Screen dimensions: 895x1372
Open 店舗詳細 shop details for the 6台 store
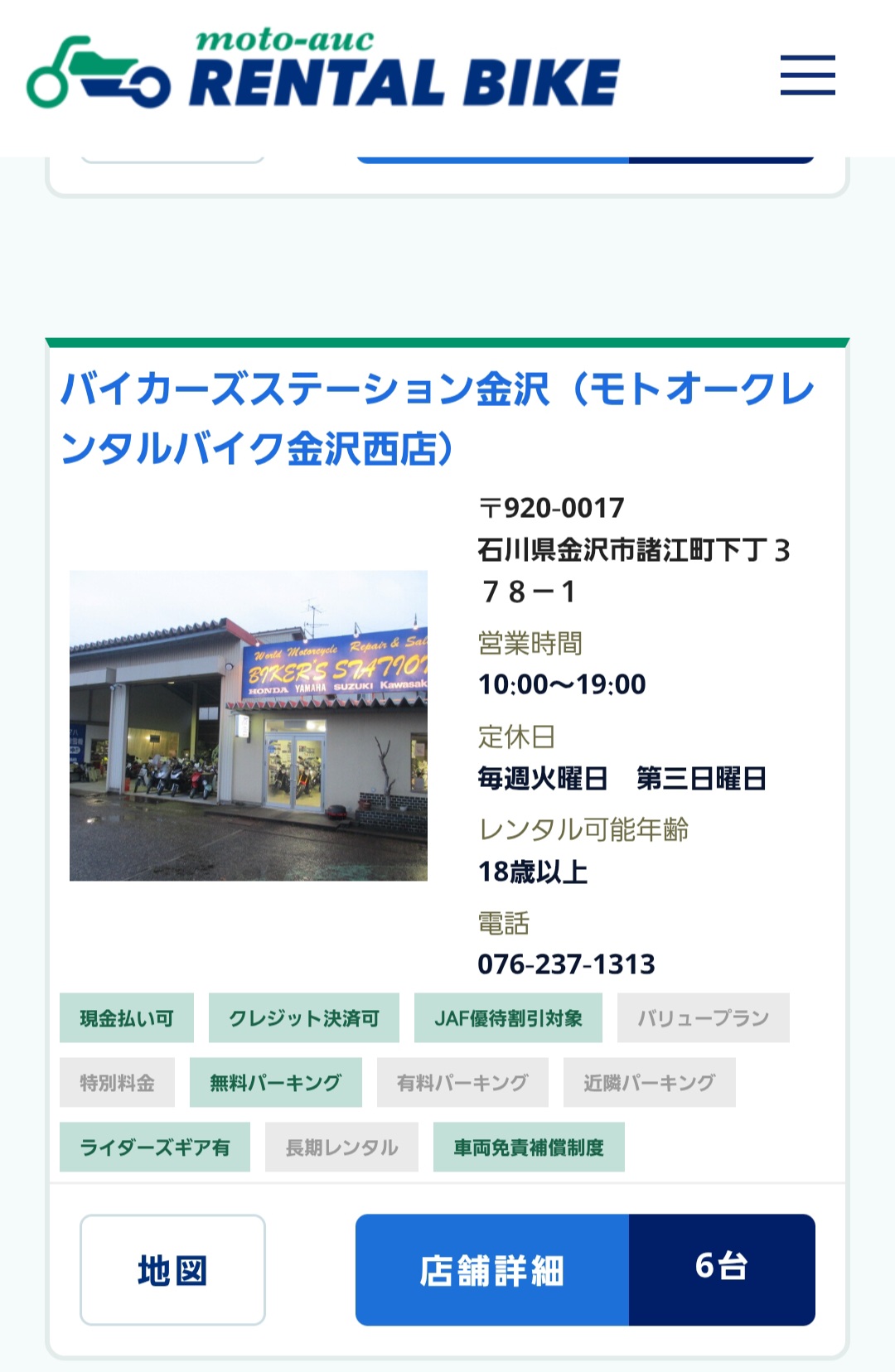(x=492, y=1269)
